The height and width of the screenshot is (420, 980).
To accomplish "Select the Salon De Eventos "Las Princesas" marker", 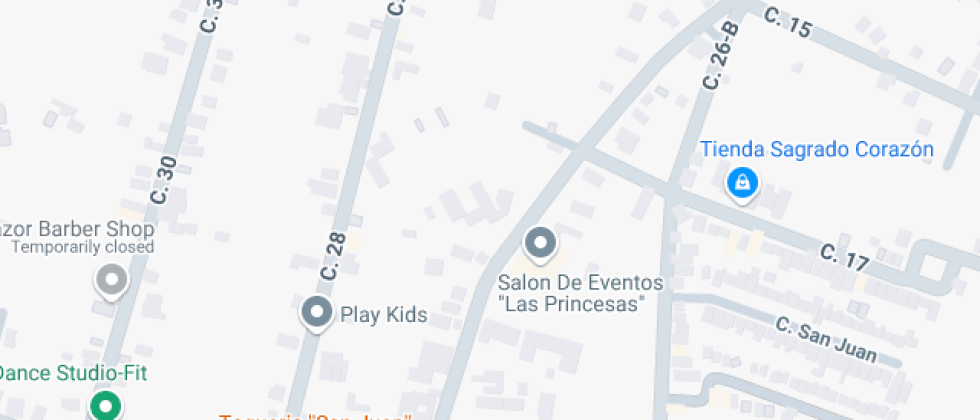I will [540, 243].
